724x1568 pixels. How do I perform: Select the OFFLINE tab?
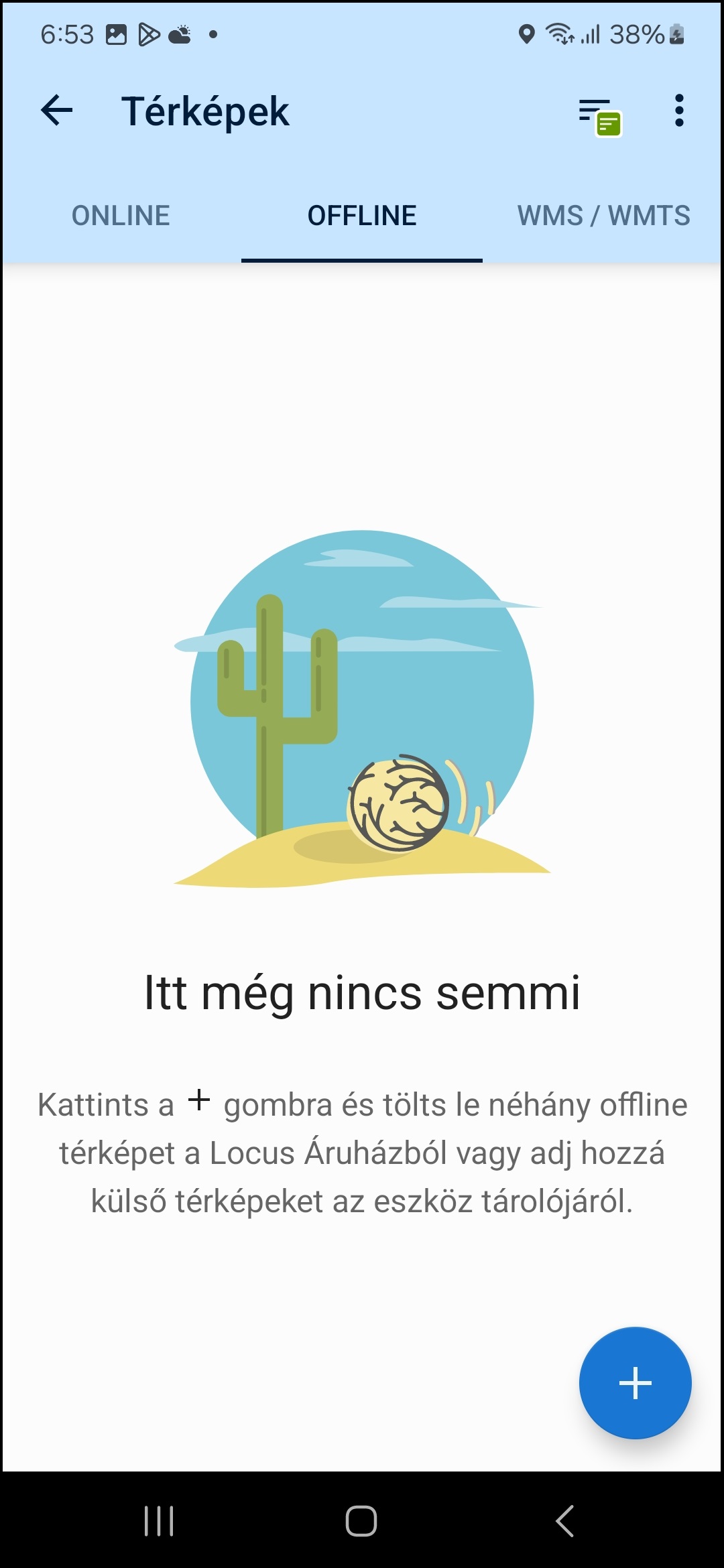tap(362, 216)
